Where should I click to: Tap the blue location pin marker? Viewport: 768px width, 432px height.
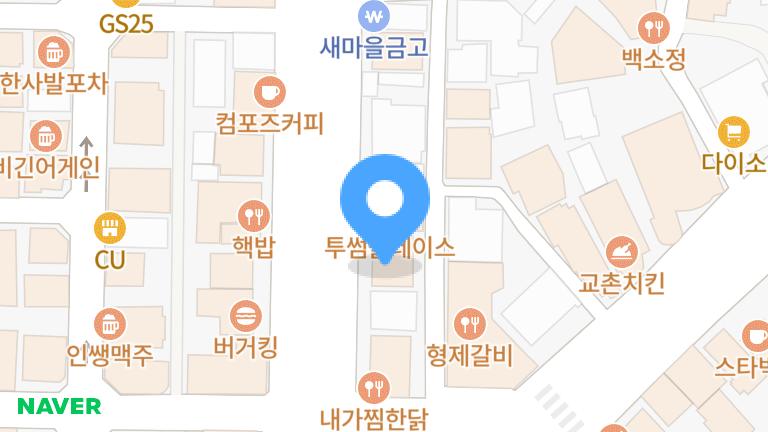385,202
